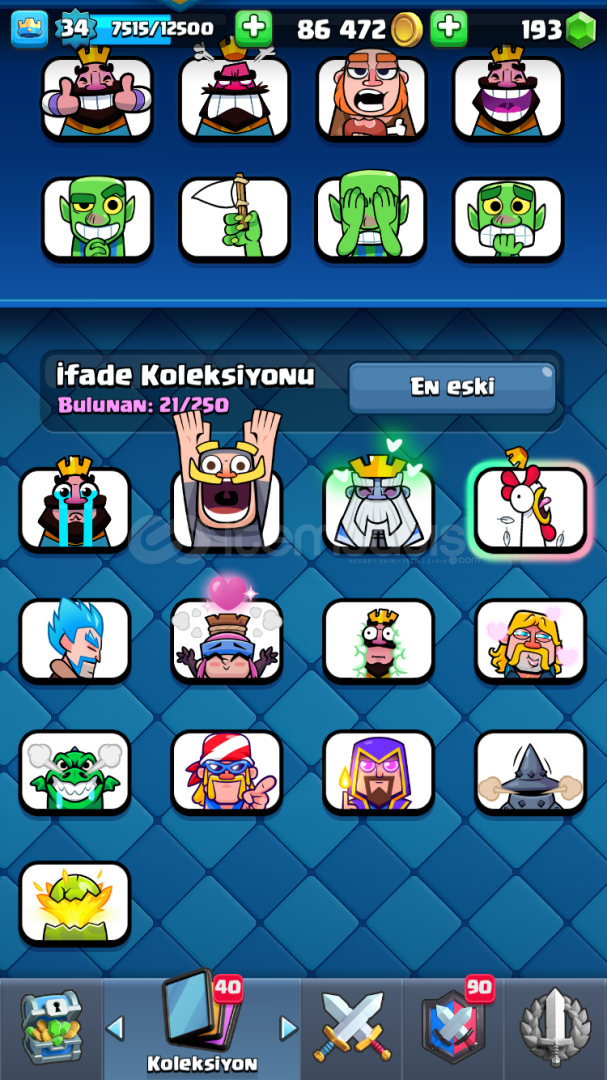The image size is (607, 1080).
Task: Open the shop chest tab
Action: 51,1029
